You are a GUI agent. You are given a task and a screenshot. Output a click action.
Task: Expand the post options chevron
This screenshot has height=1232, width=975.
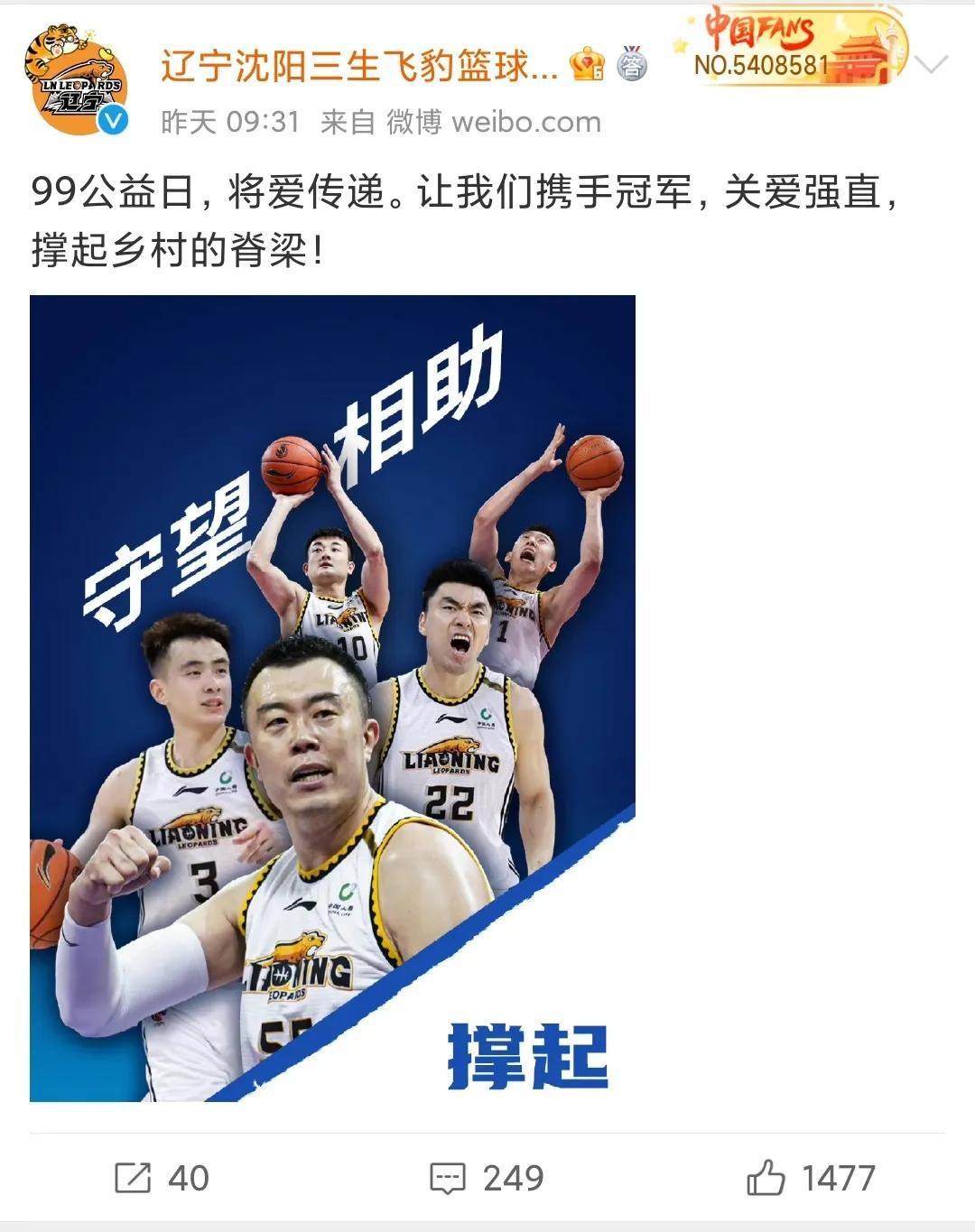click(931, 65)
